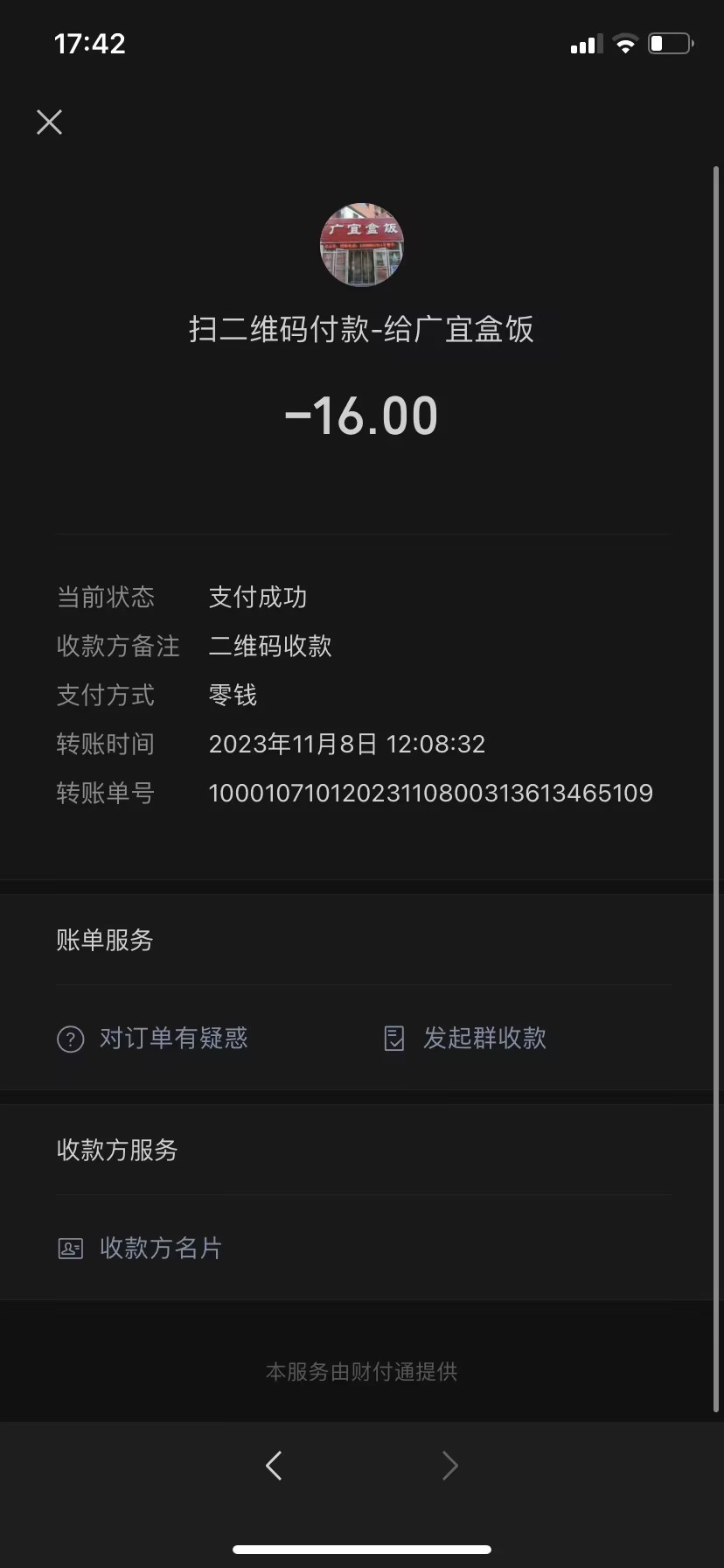Screen dimensions: 724x1568
Task: Open 收款方名片 payee card
Action: 140,1248
